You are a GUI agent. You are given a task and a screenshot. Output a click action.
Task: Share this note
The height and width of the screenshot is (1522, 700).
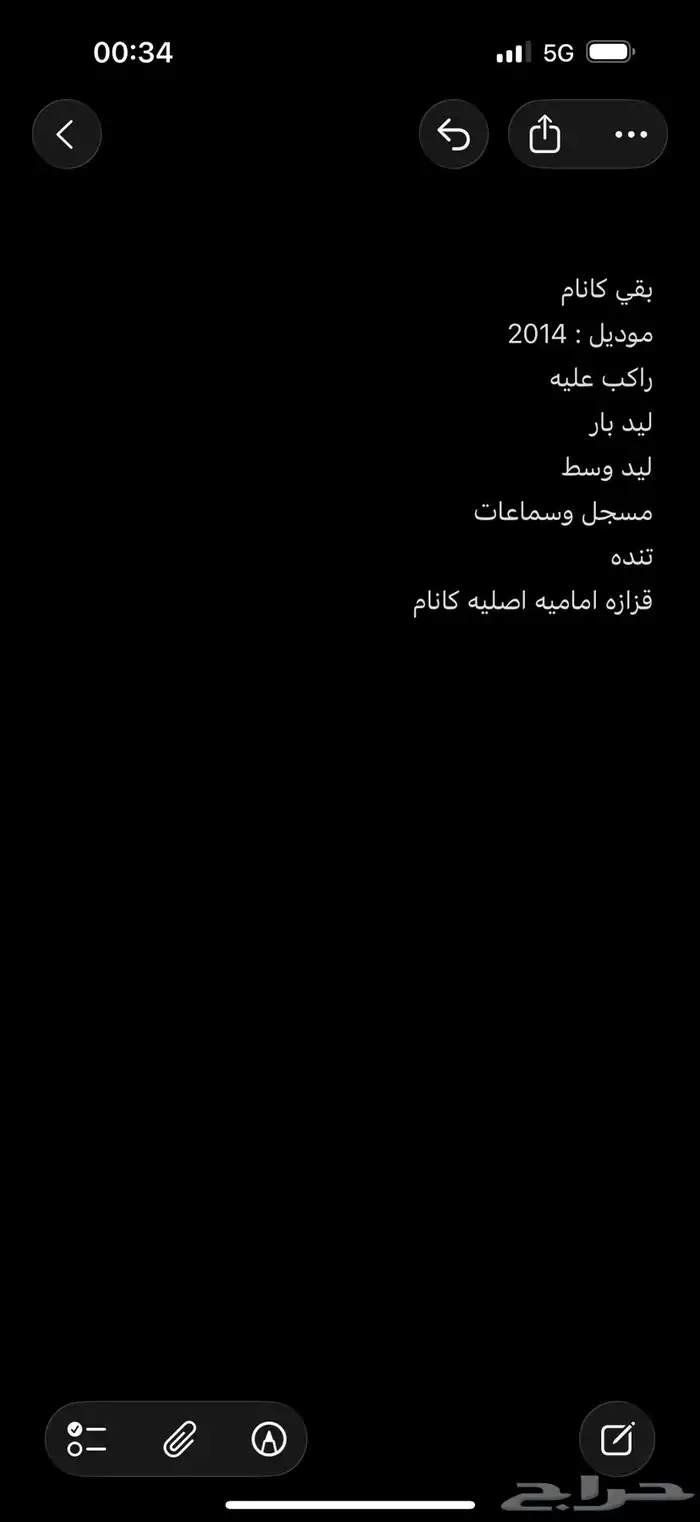544,134
